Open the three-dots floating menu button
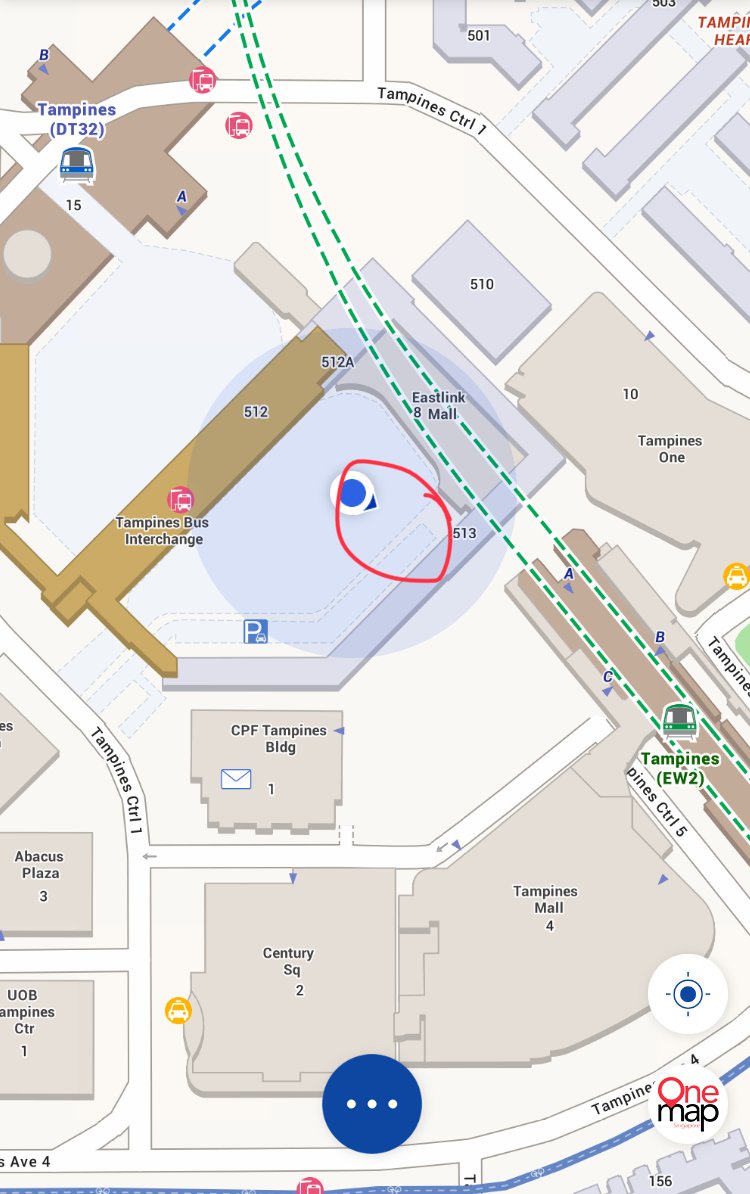This screenshot has width=750, height=1194. [372, 1104]
